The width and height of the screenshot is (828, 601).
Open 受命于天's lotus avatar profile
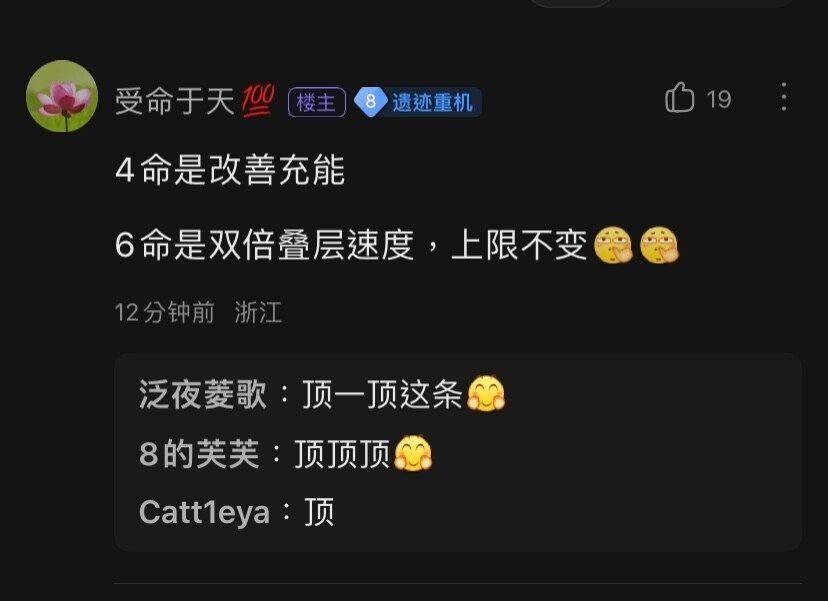pyautogui.click(x=62, y=97)
